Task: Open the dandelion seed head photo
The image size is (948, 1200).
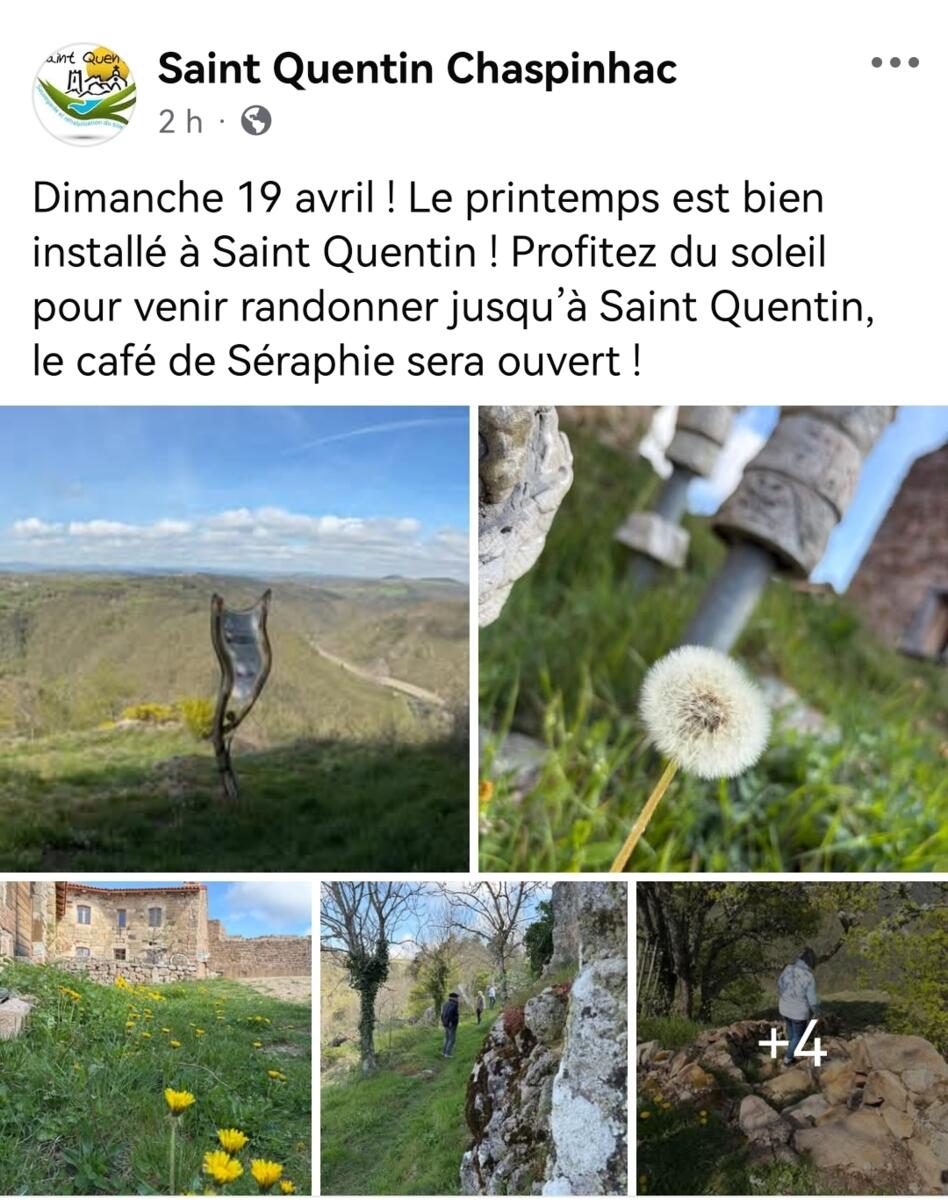Action: click(x=712, y=638)
